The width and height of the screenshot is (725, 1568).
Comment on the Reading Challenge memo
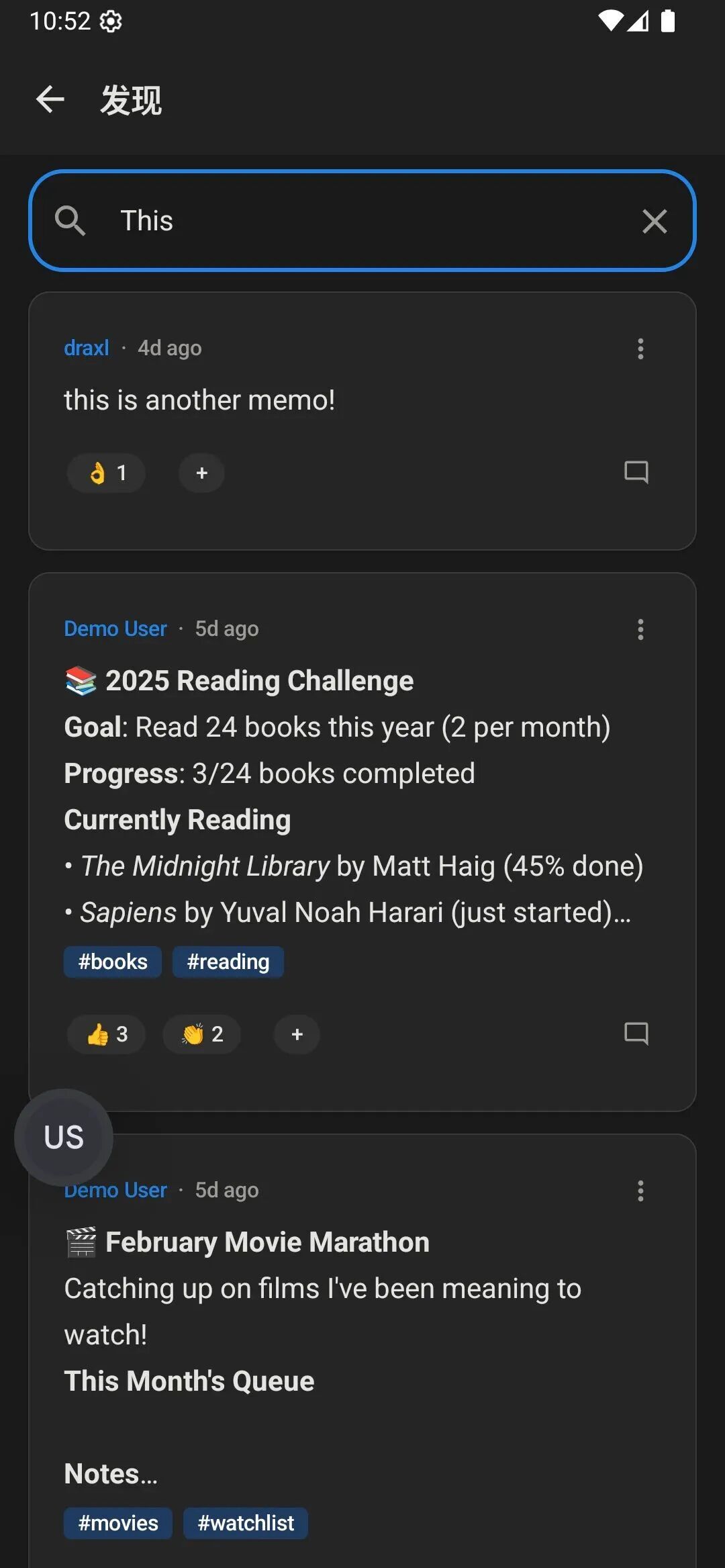[636, 1033]
